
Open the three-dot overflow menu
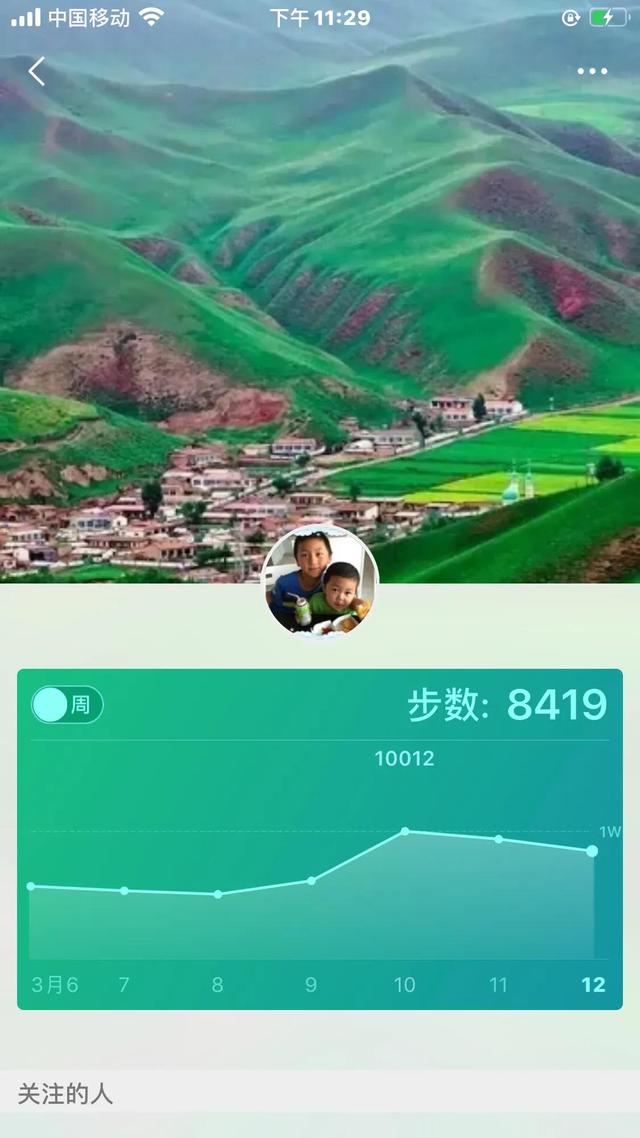[592, 71]
